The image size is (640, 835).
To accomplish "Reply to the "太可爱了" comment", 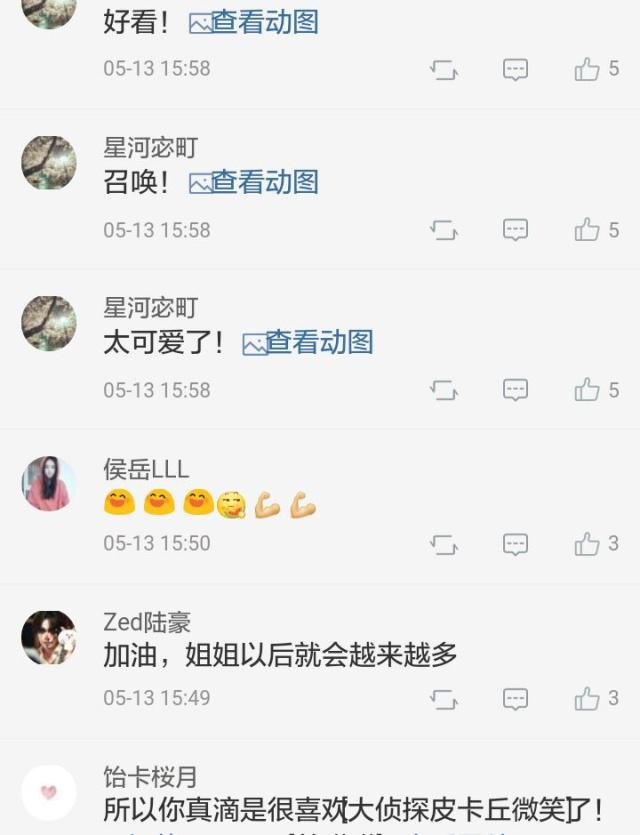I will tap(515, 390).
